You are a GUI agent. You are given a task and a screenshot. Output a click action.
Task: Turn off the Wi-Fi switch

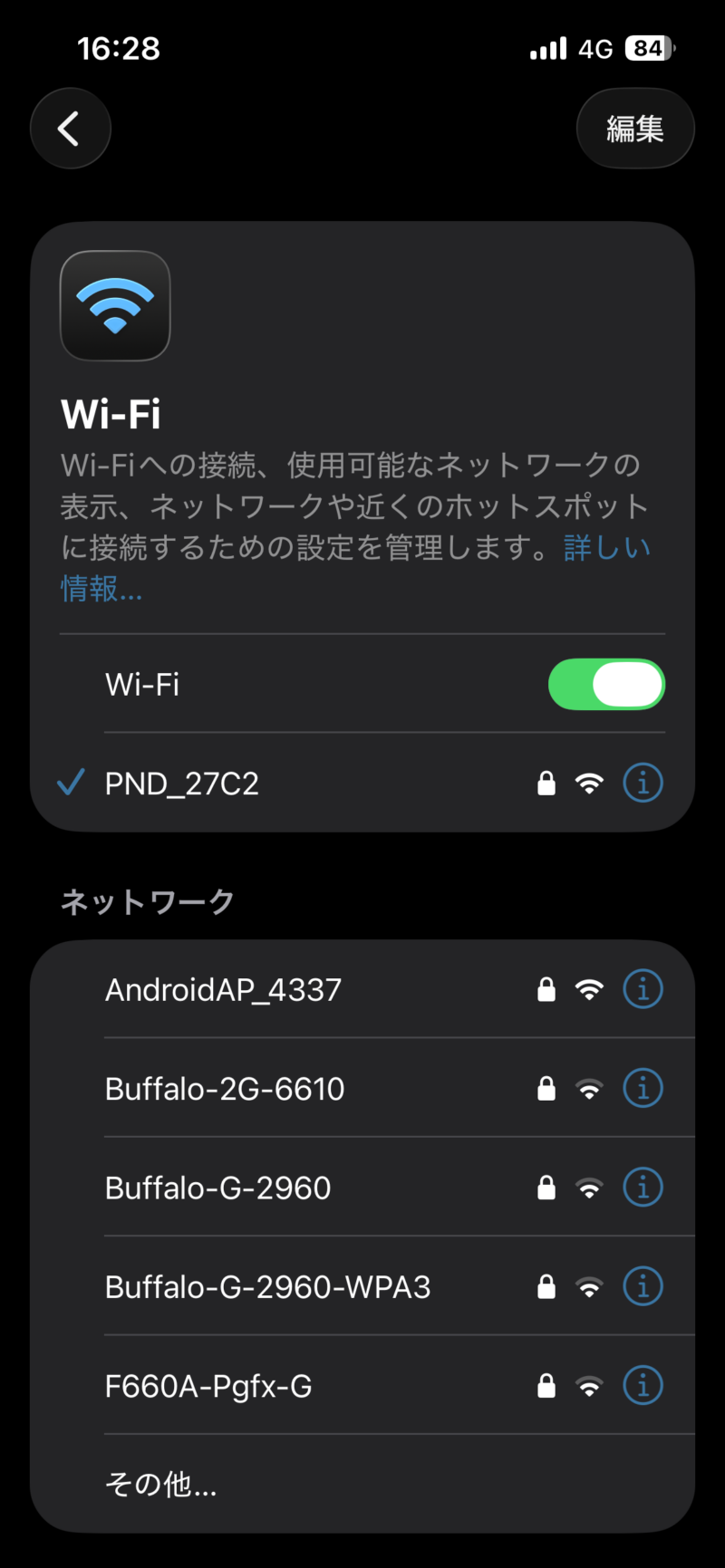pyautogui.click(x=606, y=684)
